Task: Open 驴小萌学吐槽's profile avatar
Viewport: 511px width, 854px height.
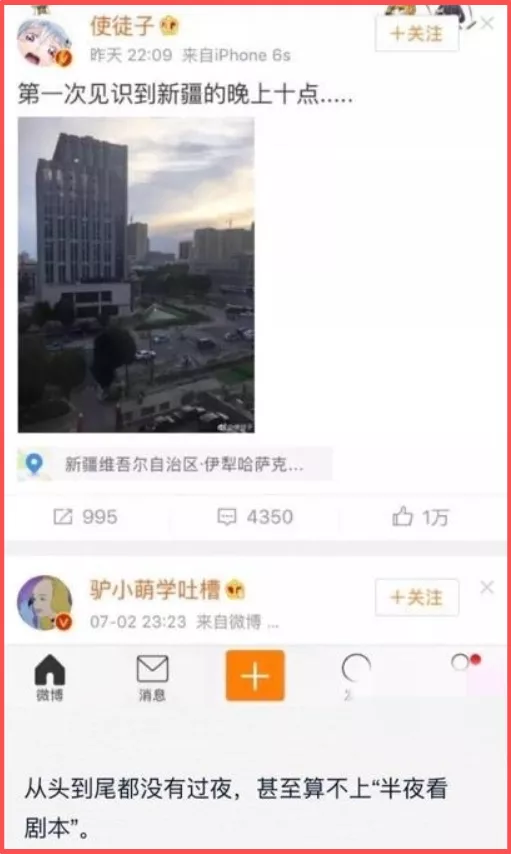Action: (x=45, y=603)
